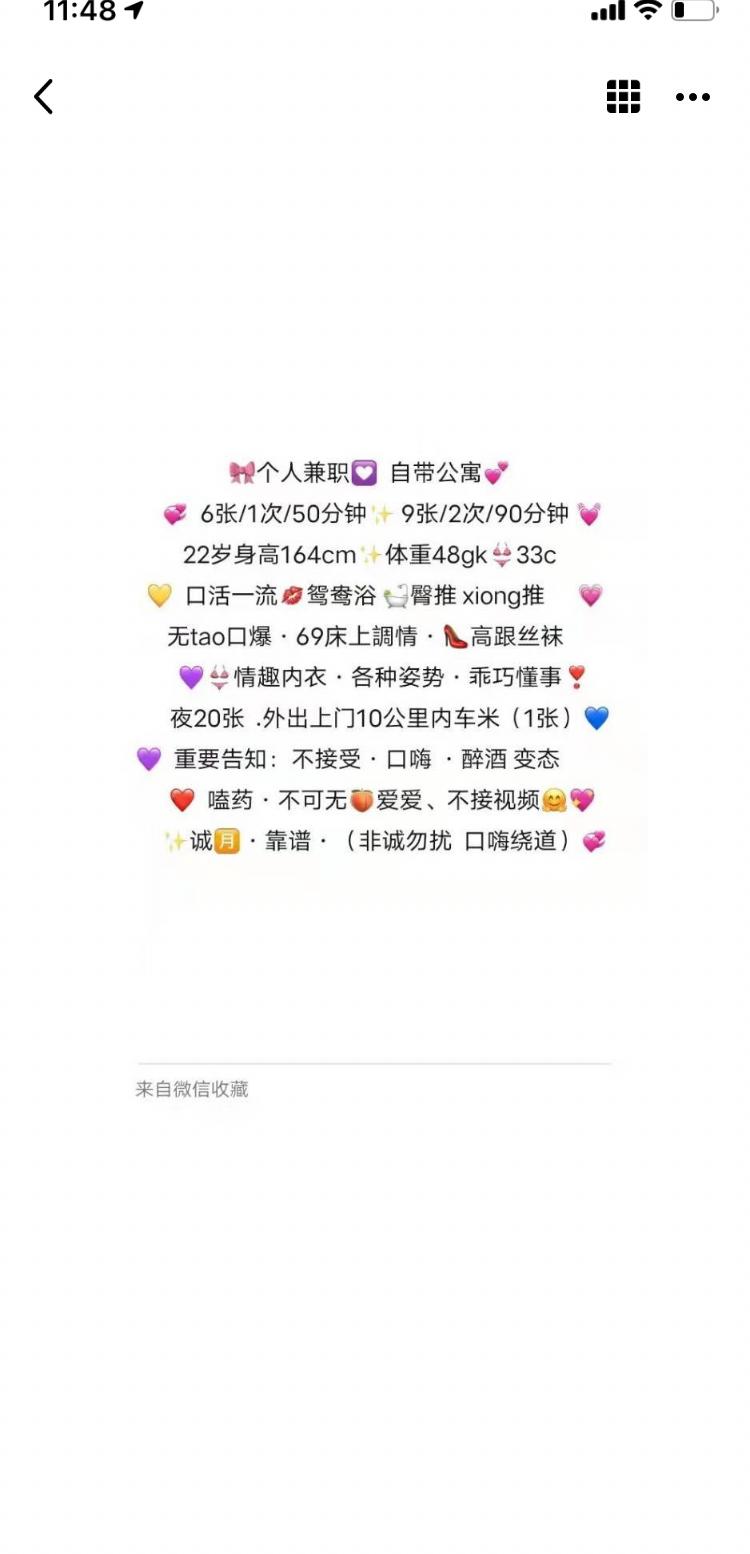Tap the back chevron icon
The height and width of the screenshot is (1554, 750).
pos(43,96)
